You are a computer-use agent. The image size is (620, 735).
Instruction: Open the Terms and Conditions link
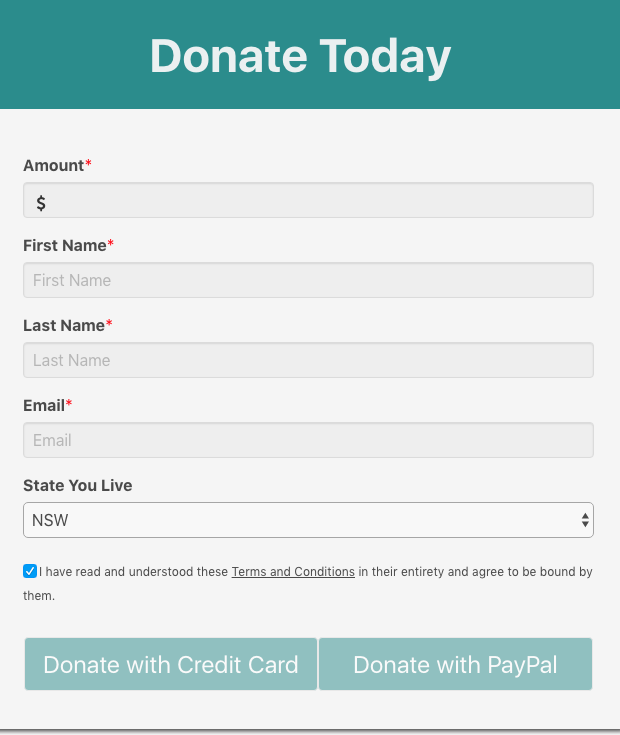[x=293, y=572]
